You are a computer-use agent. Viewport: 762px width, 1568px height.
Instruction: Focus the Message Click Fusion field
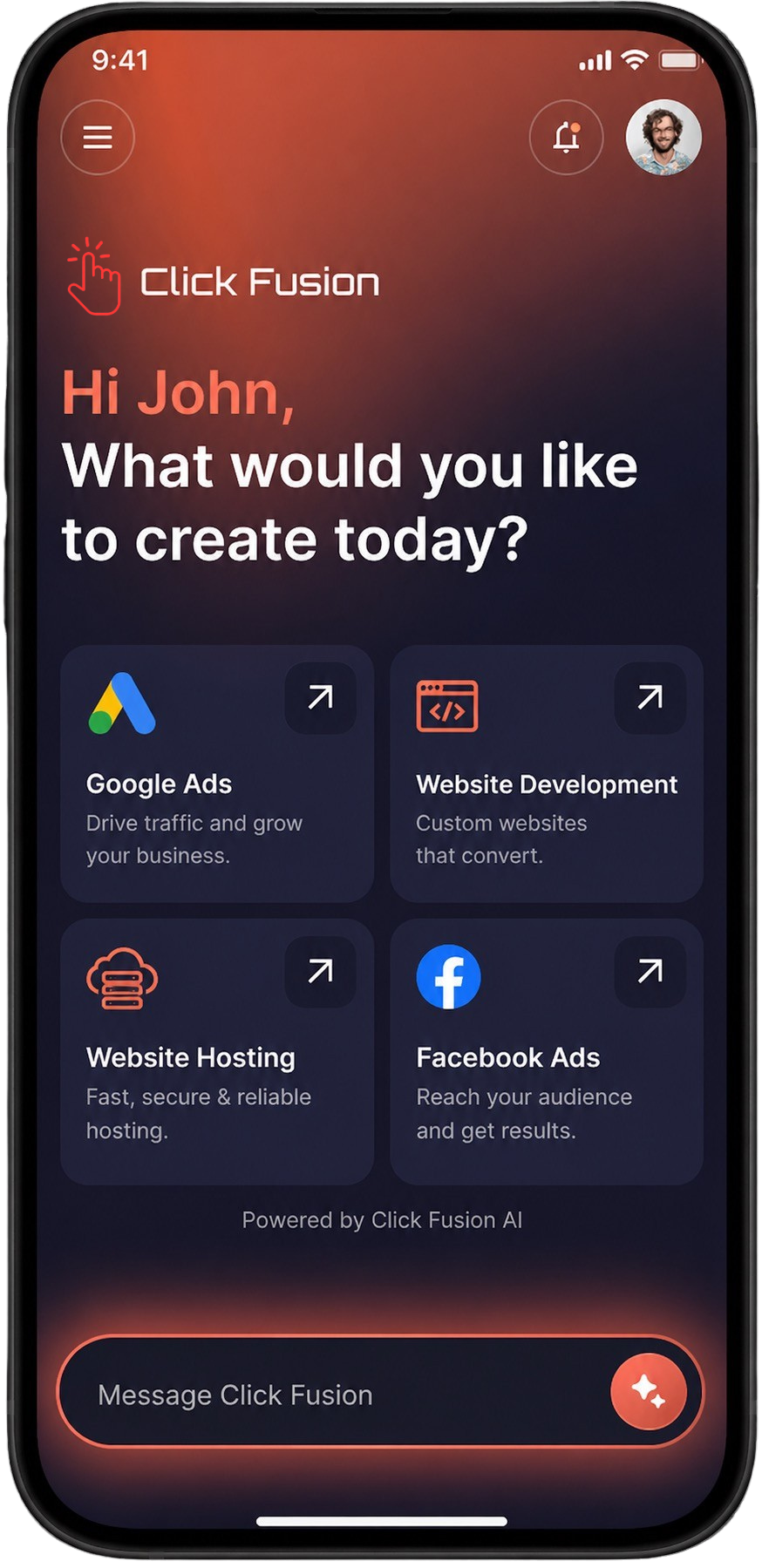click(x=331, y=1395)
